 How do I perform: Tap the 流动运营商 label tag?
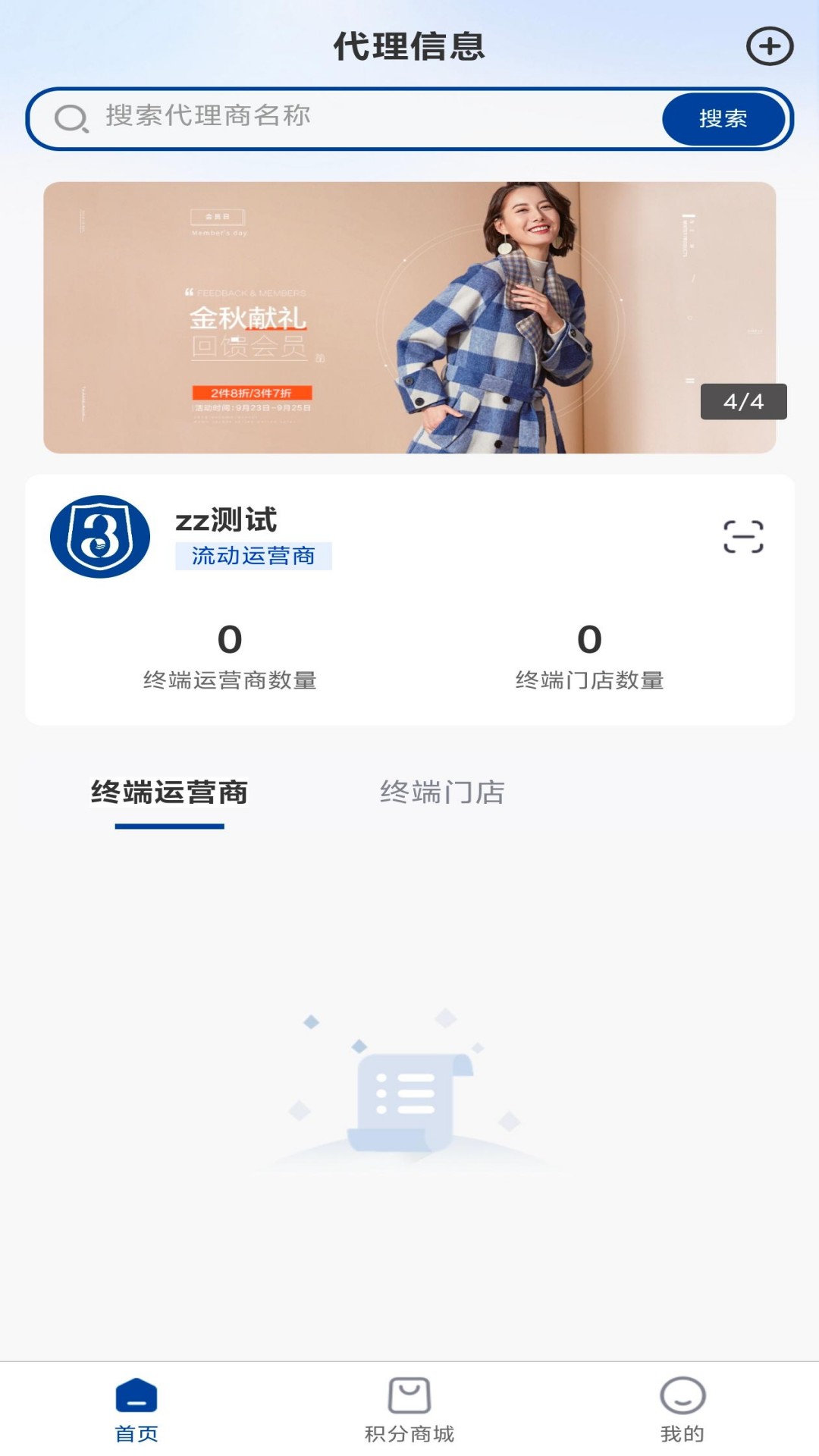pyautogui.click(x=253, y=557)
